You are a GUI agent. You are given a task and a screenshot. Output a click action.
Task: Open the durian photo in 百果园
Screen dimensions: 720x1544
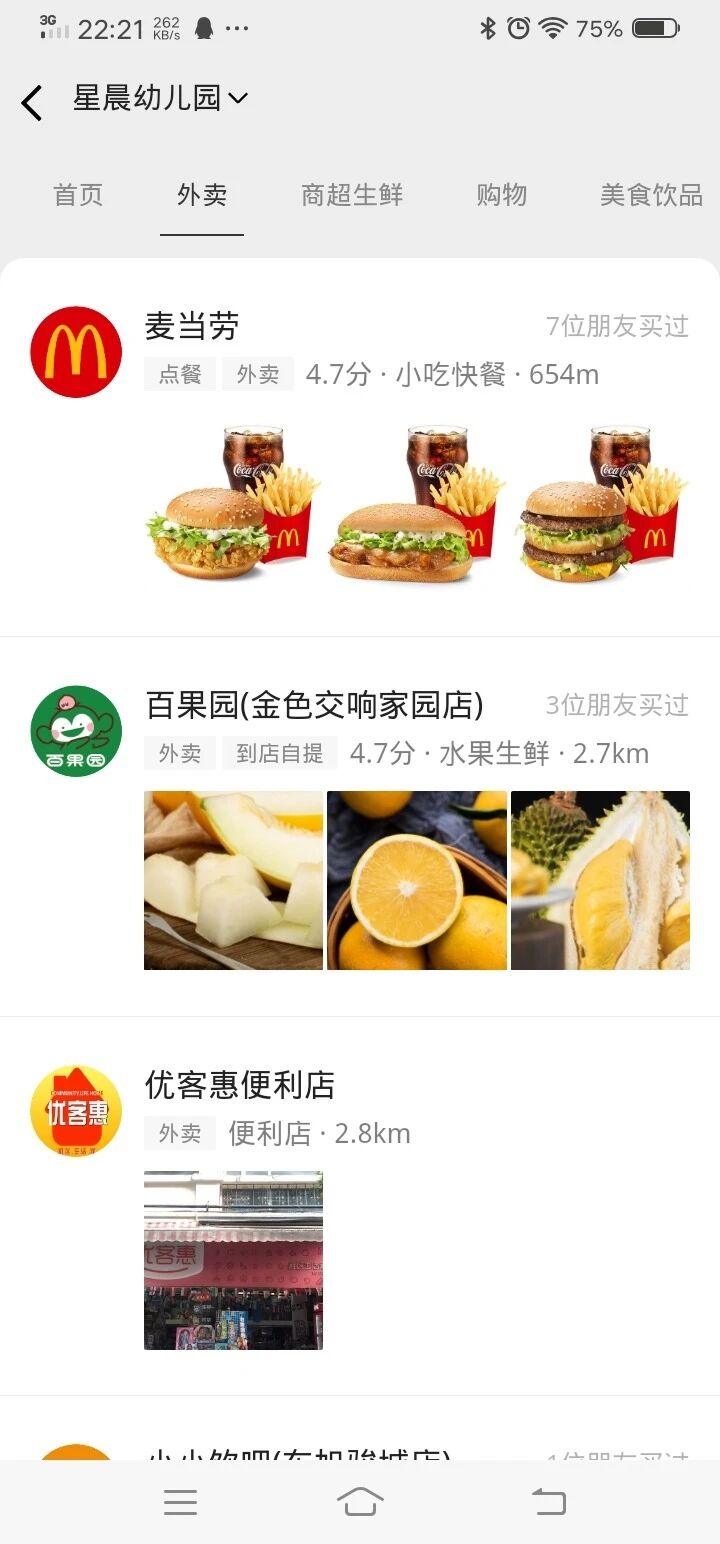click(x=600, y=880)
